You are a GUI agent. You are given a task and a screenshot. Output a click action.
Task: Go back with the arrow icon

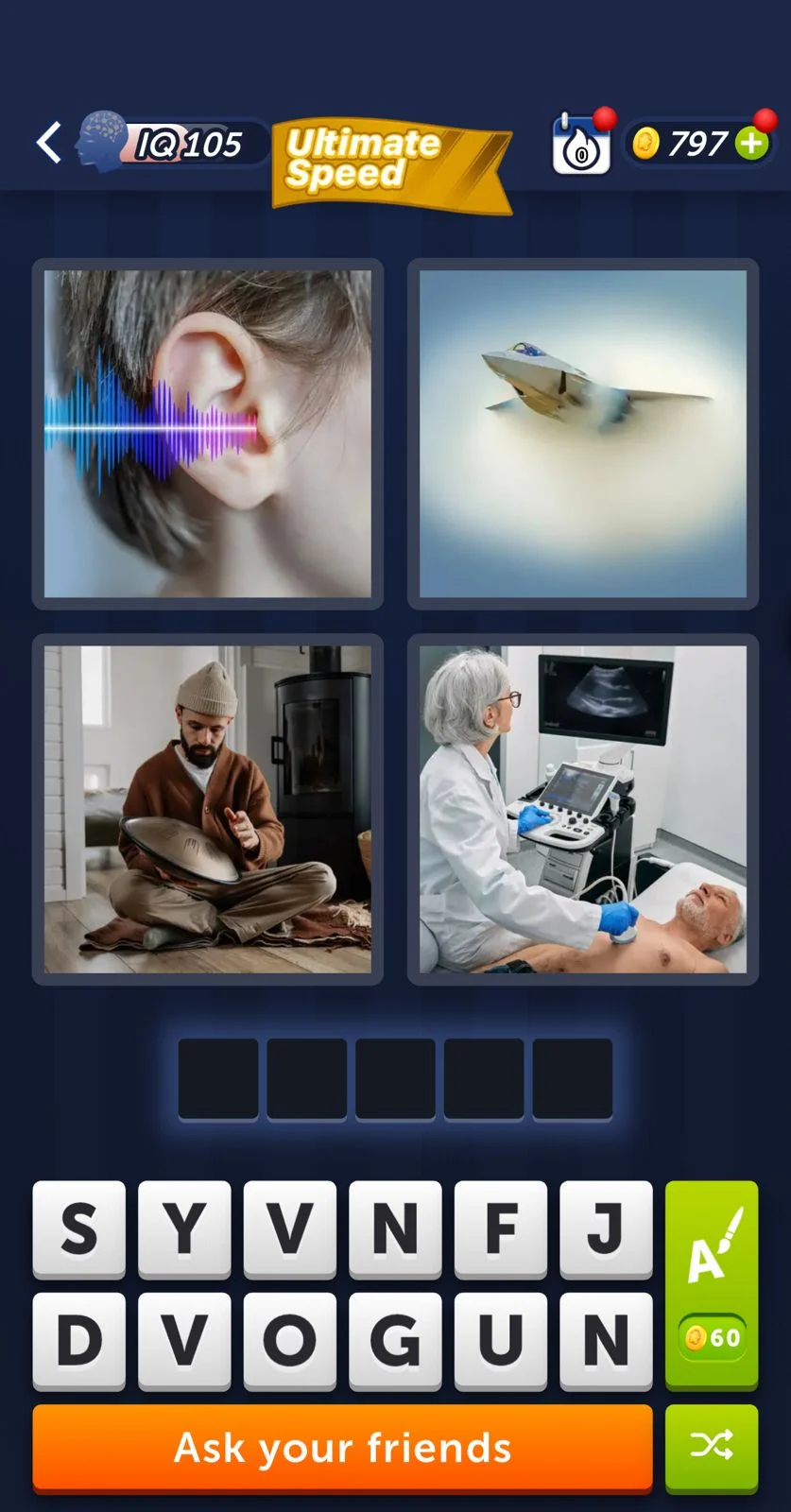click(x=49, y=143)
